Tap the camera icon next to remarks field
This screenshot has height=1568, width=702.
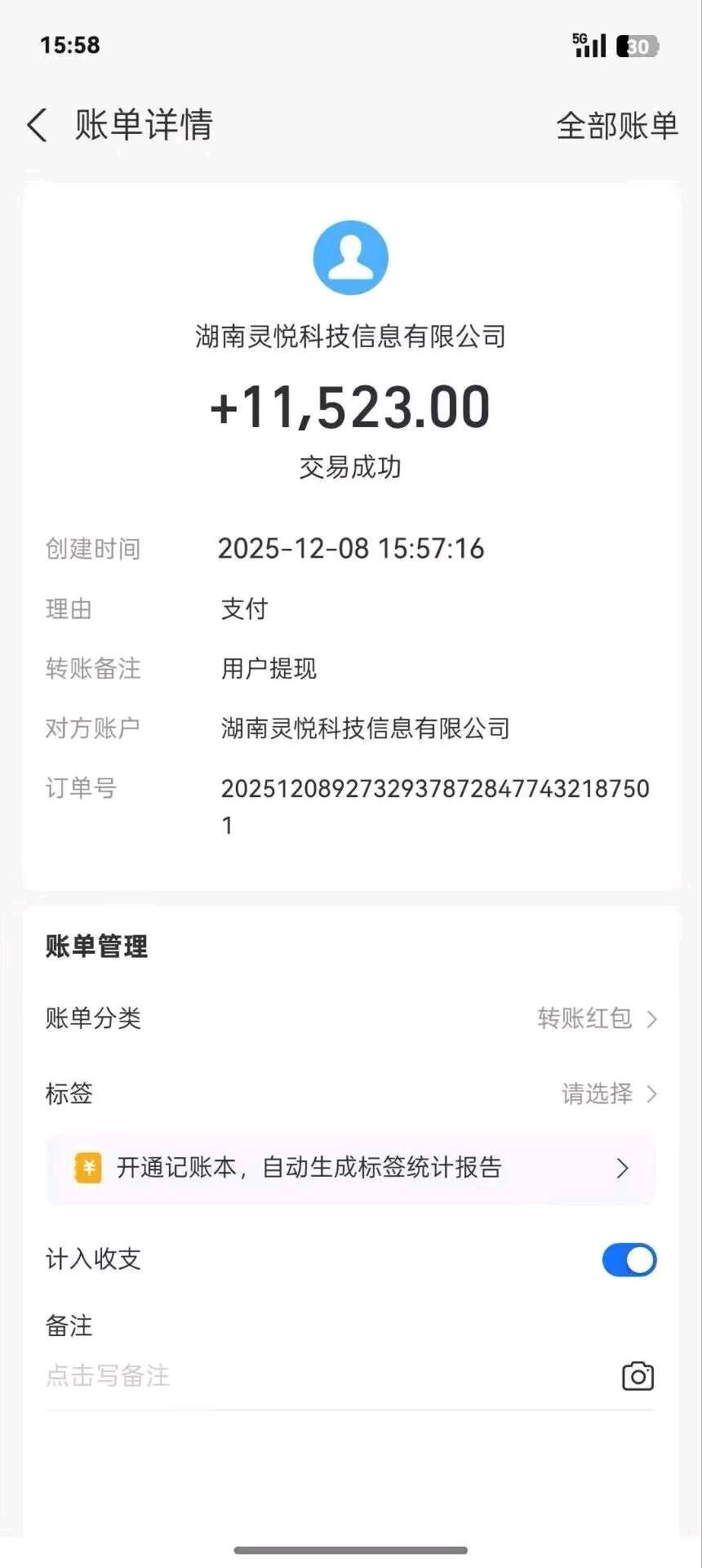point(638,1376)
